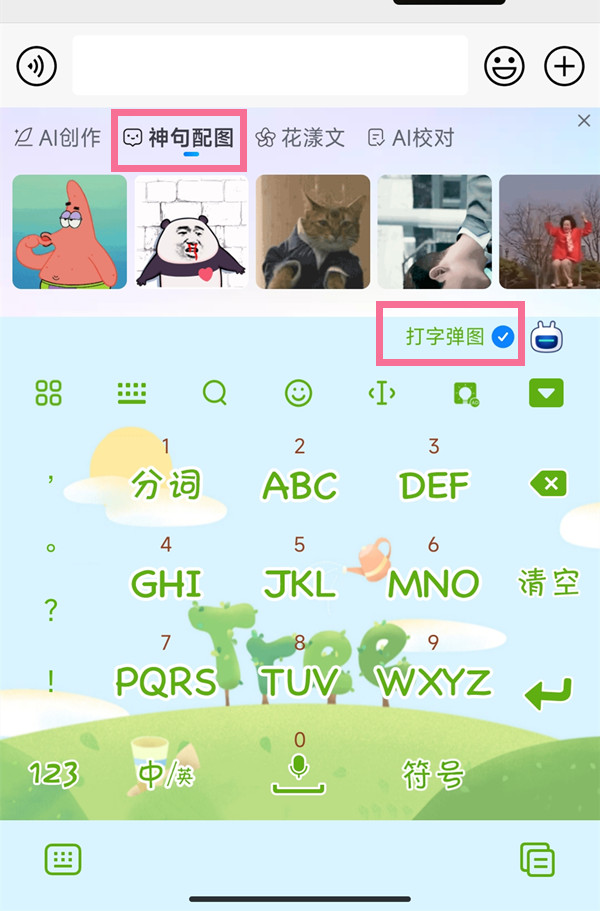Viewport: 600px width, 911px height.
Task: Open the AI robot assistant icon
Action: coord(547,338)
